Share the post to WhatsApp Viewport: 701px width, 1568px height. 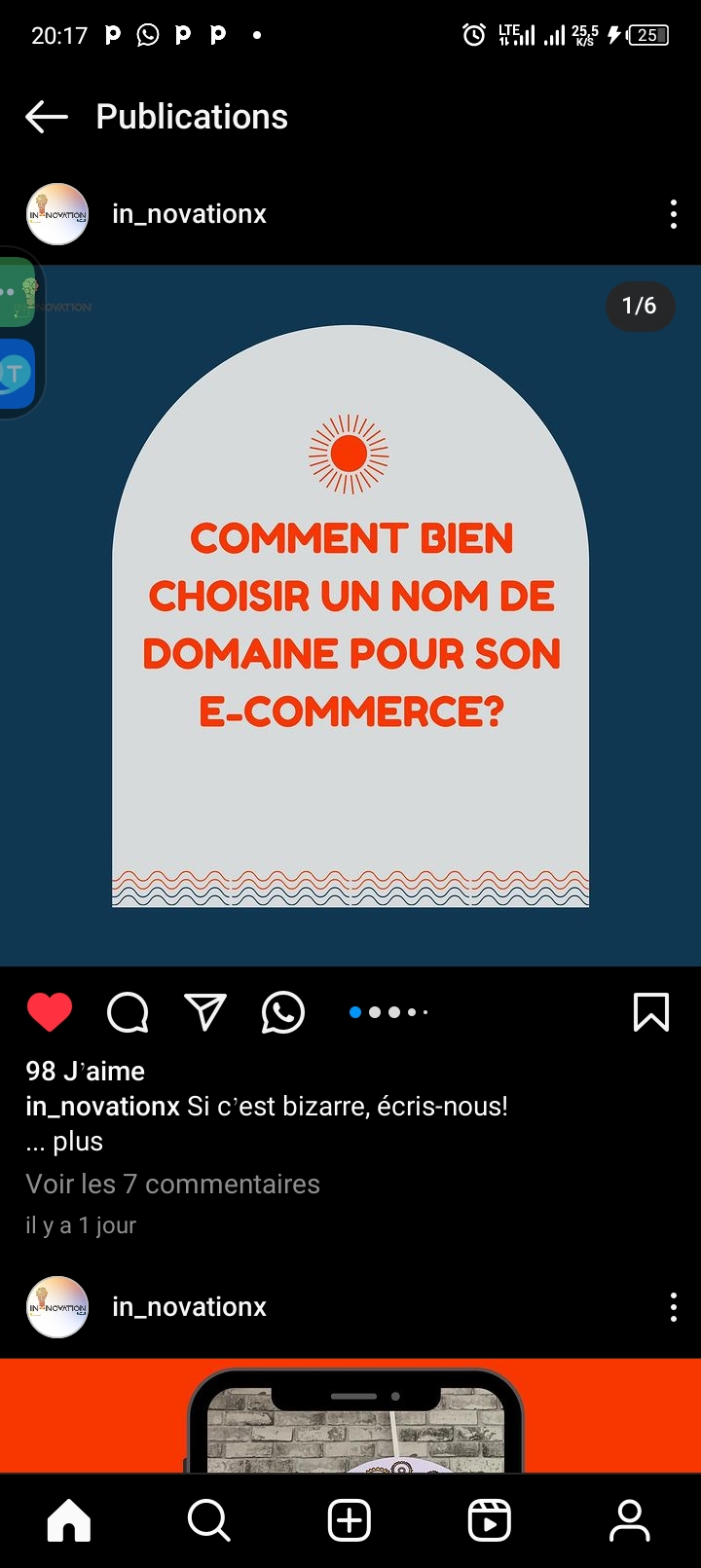coord(283,1012)
